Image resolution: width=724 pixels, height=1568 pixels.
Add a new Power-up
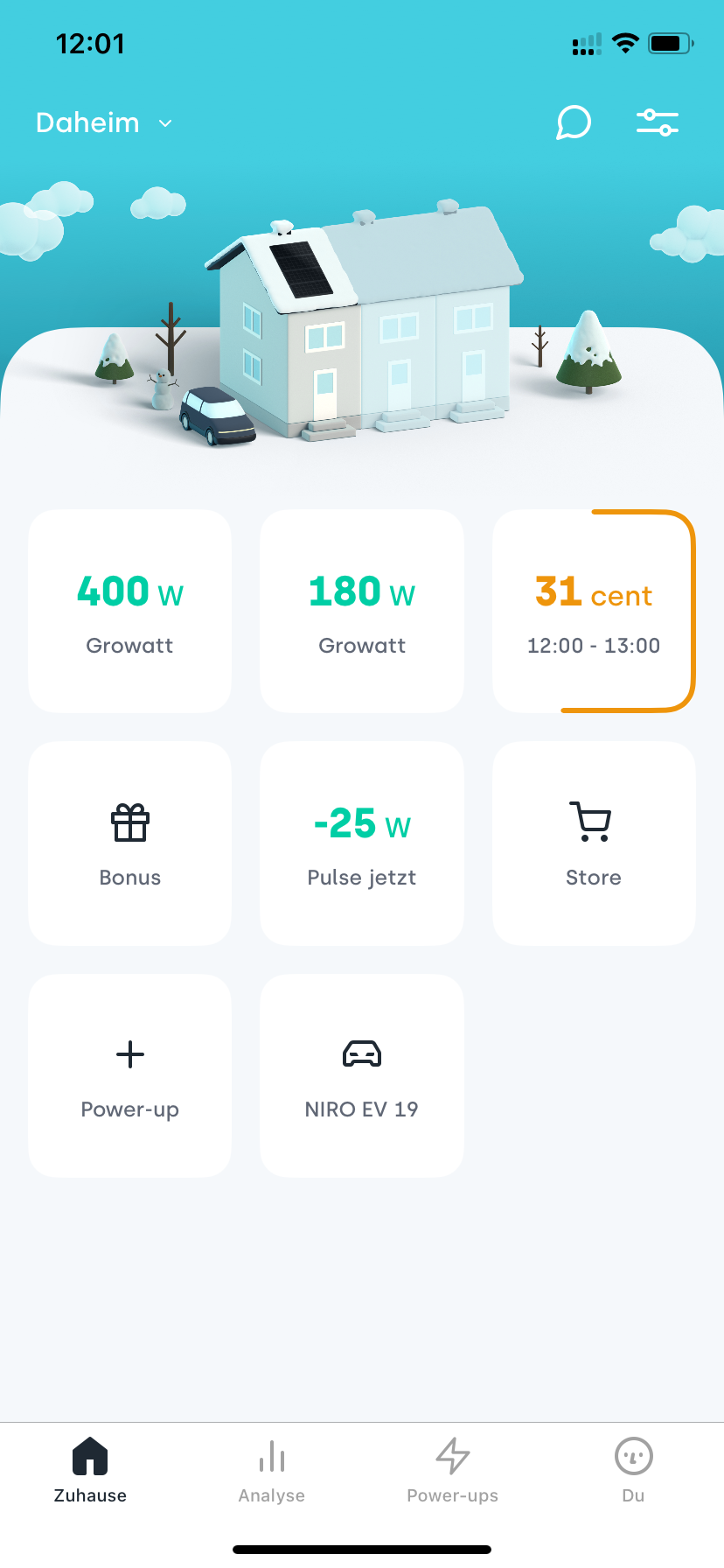click(x=130, y=1075)
